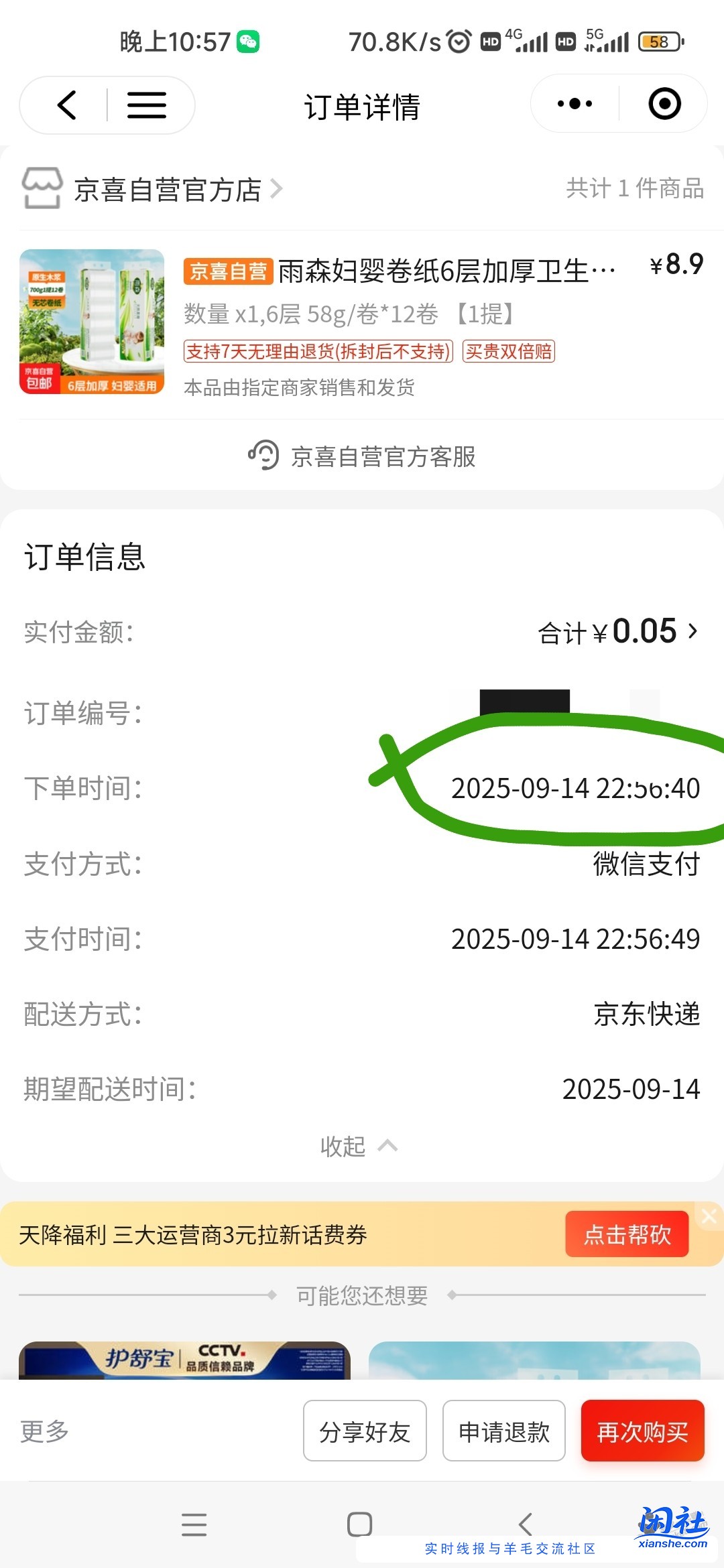Tap the alarm clock status bar icon
This screenshot has height=1568, width=724.
(x=457, y=40)
